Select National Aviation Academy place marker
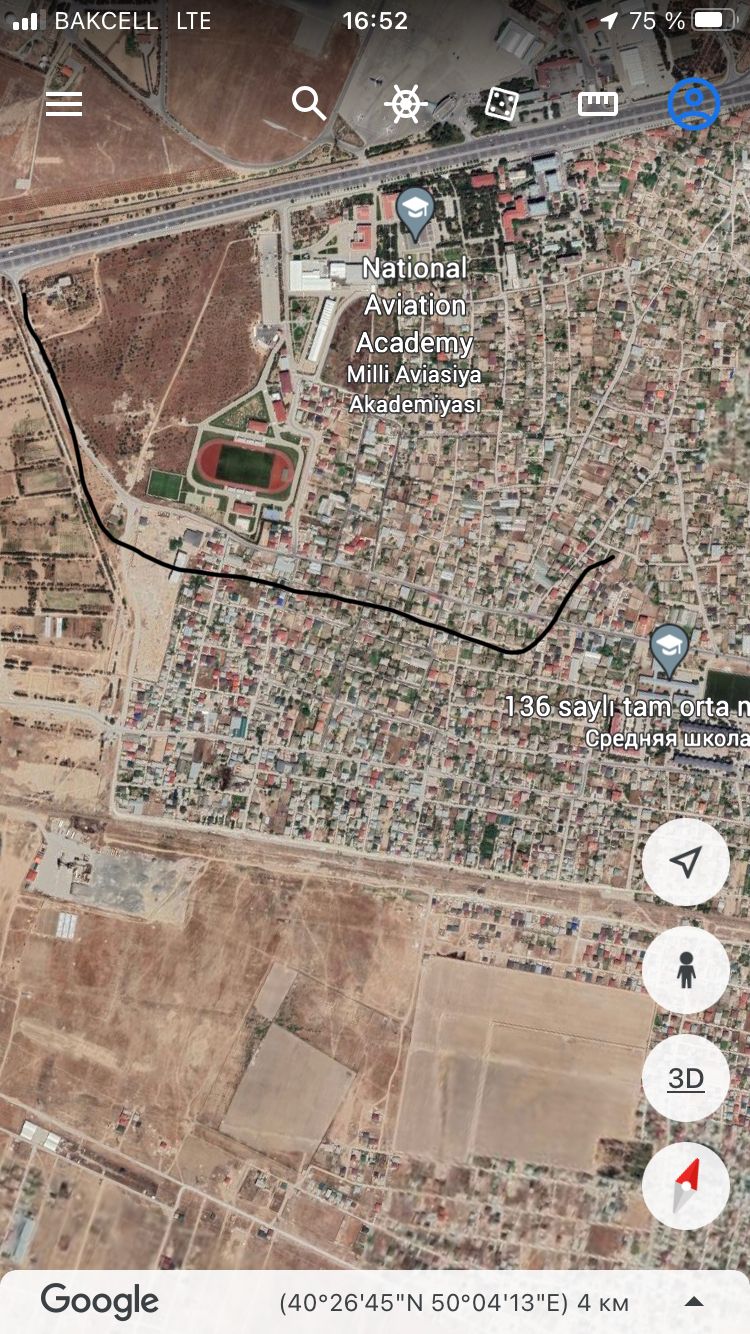Image resolution: width=750 pixels, height=1334 pixels. click(x=414, y=213)
